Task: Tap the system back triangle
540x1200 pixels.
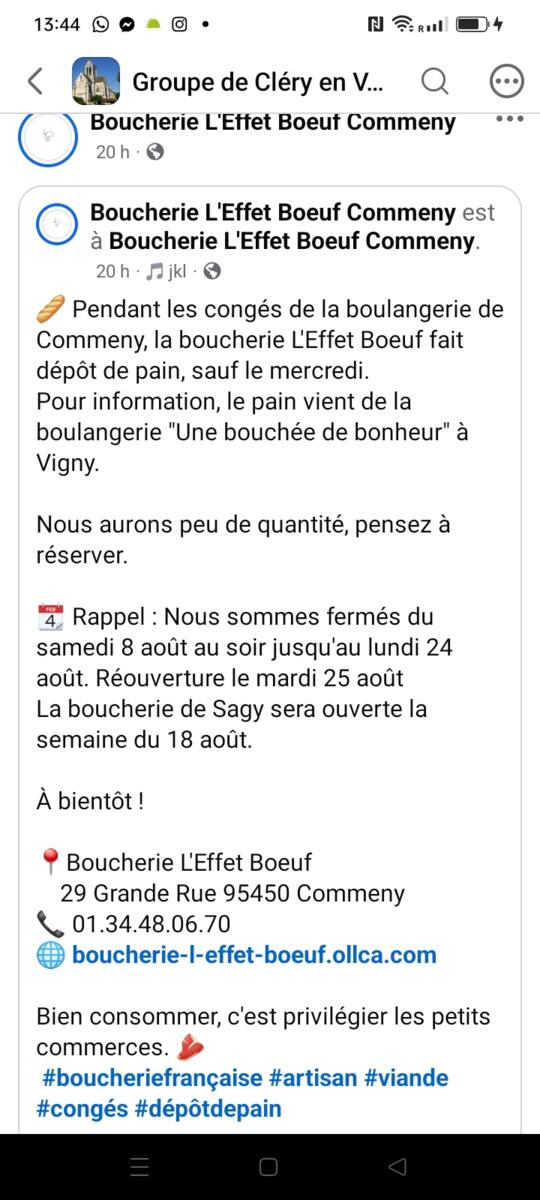Action: tap(397, 1167)
